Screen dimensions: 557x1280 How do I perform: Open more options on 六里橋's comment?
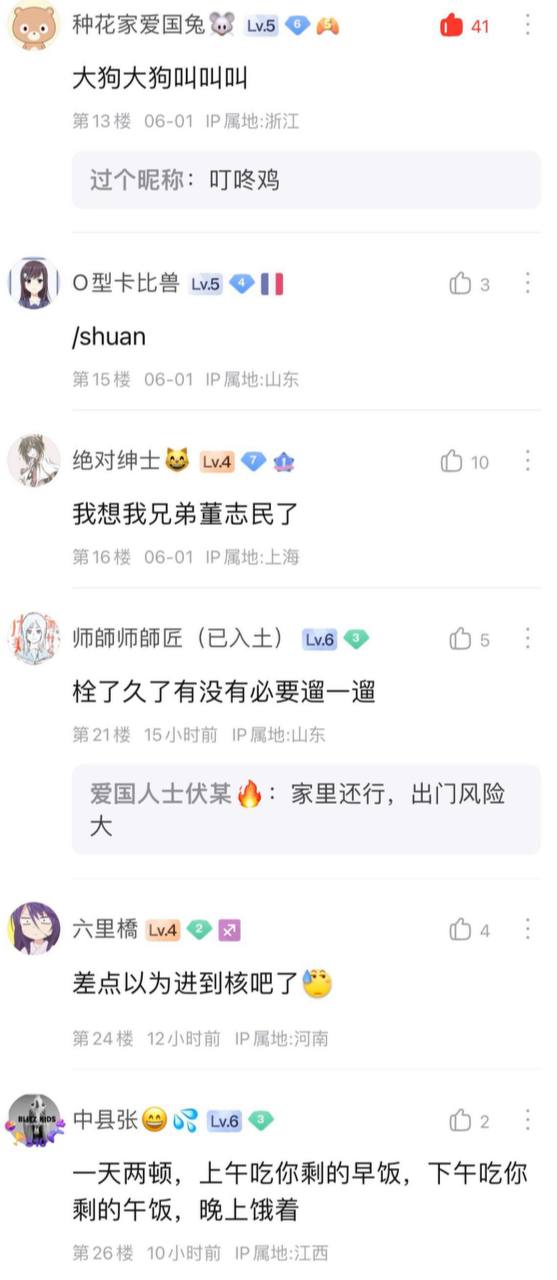(527, 930)
